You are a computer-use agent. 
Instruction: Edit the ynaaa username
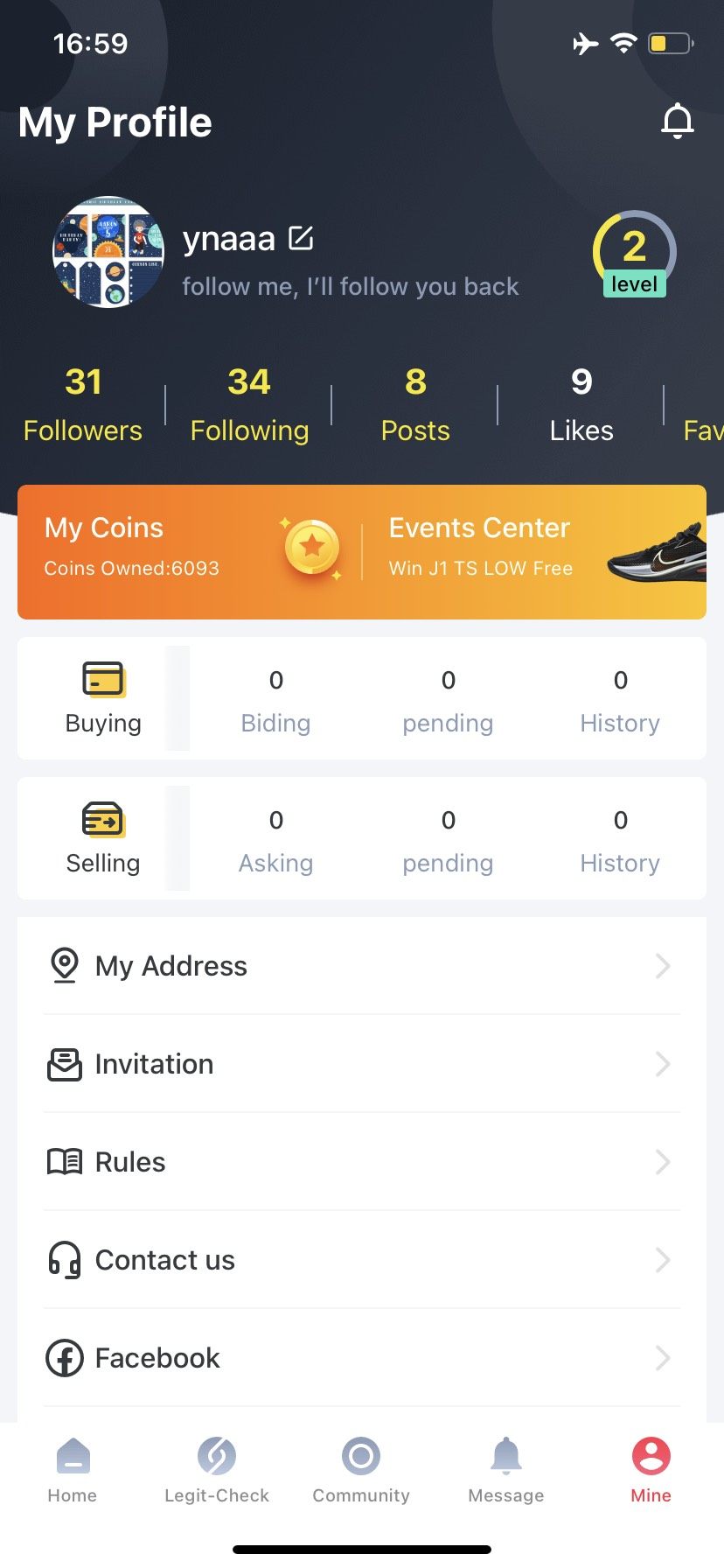pyautogui.click(x=301, y=238)
